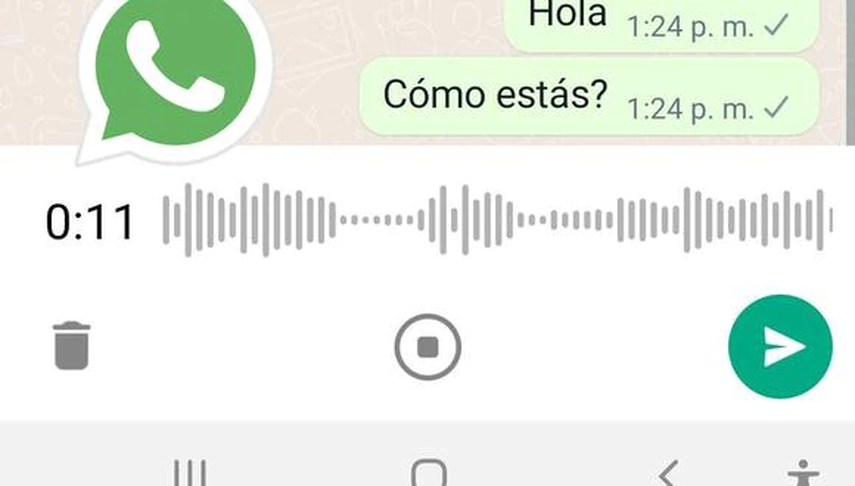Go back with the system back button

(668, 473)
